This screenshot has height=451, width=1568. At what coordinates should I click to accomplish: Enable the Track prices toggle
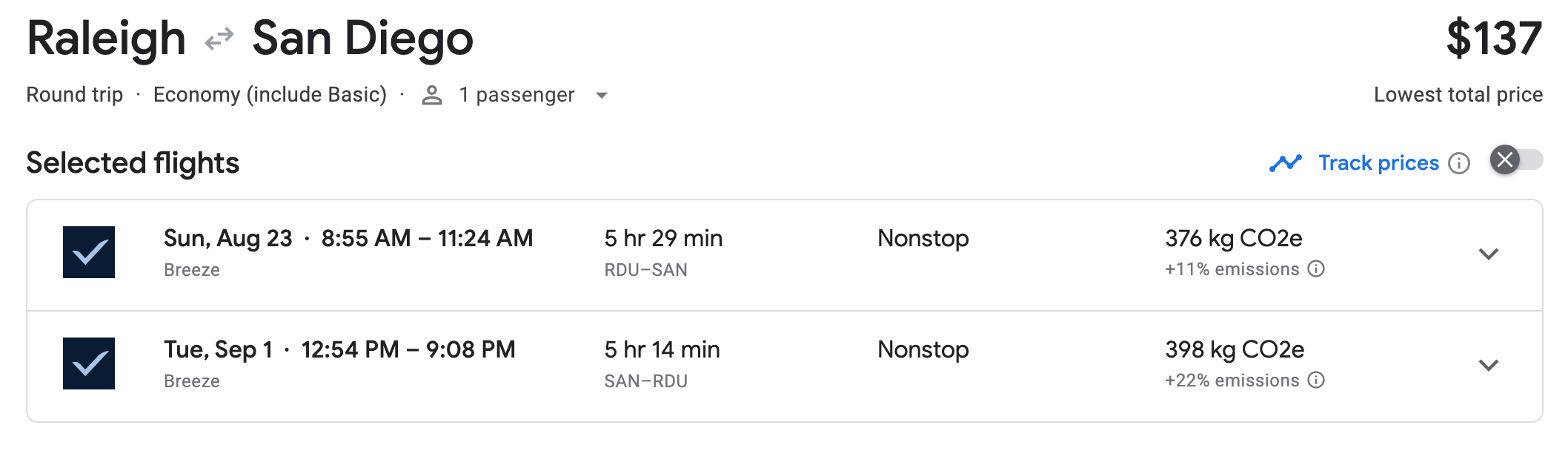1516,160
